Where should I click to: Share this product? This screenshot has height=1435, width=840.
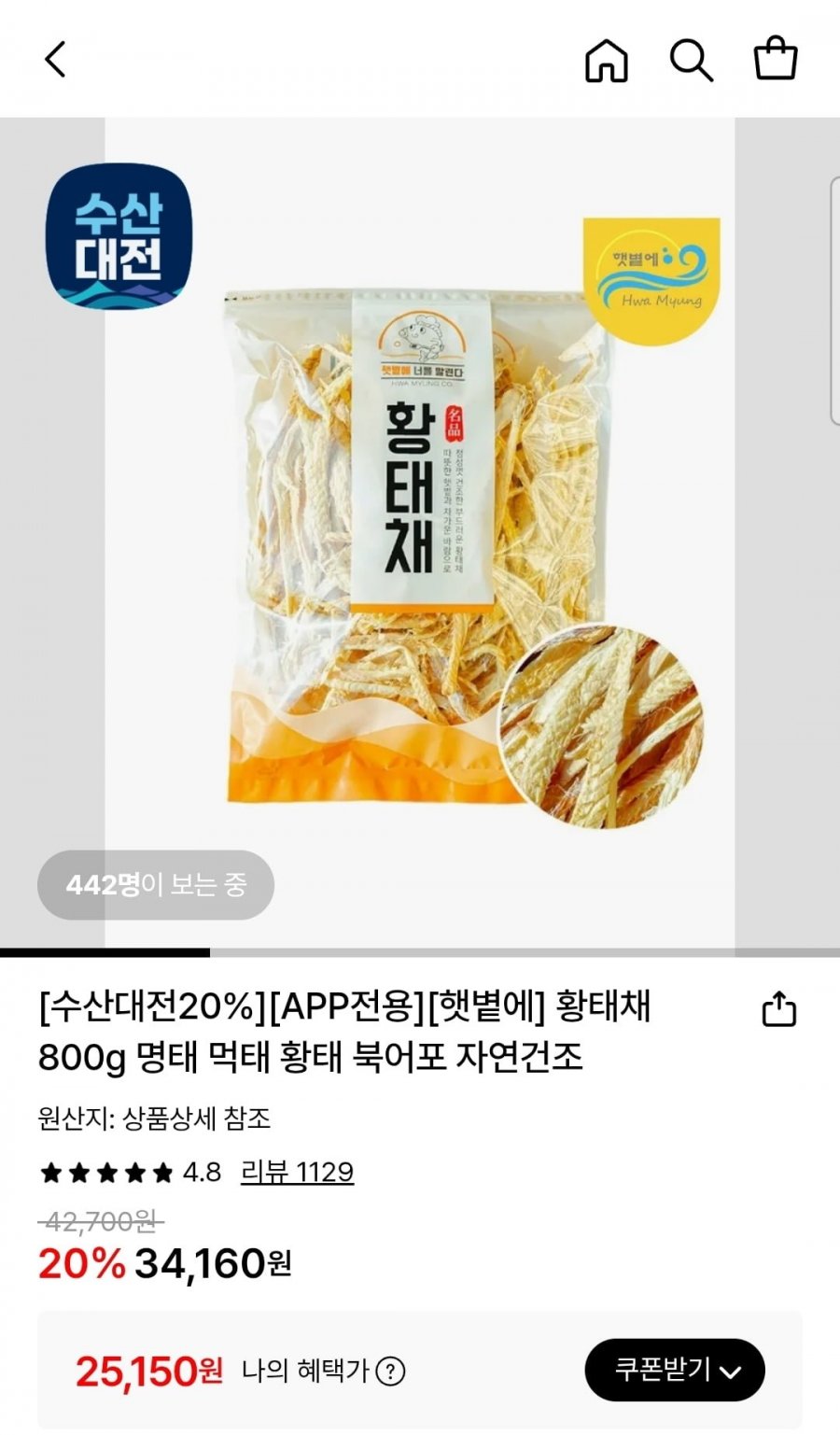click(779, 1008)
